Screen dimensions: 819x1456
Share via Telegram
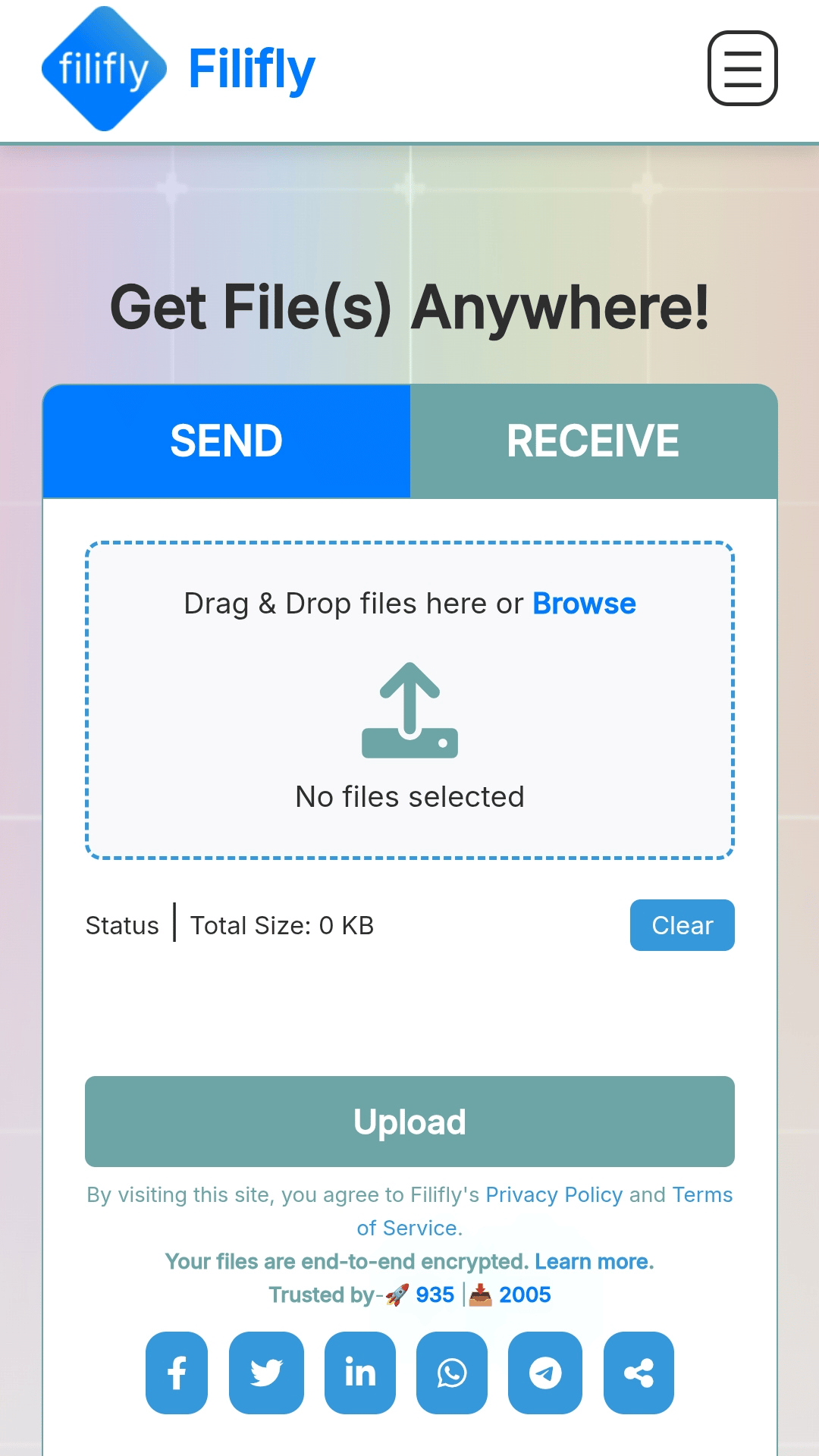pyautogui.click(x=544, y=1373)
